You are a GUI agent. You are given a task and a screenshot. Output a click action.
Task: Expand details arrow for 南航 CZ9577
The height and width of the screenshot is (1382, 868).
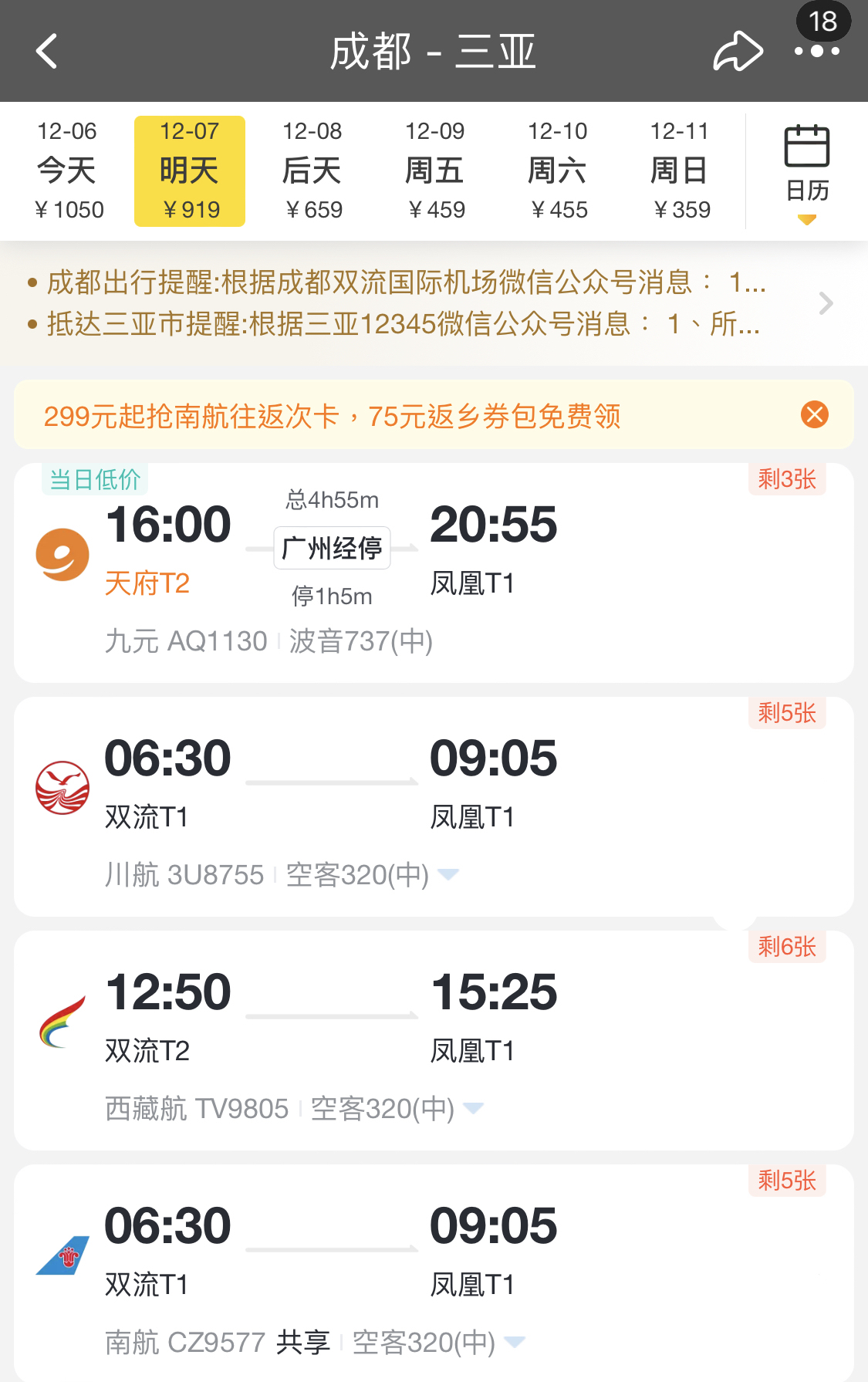[x=515, y=1342]
